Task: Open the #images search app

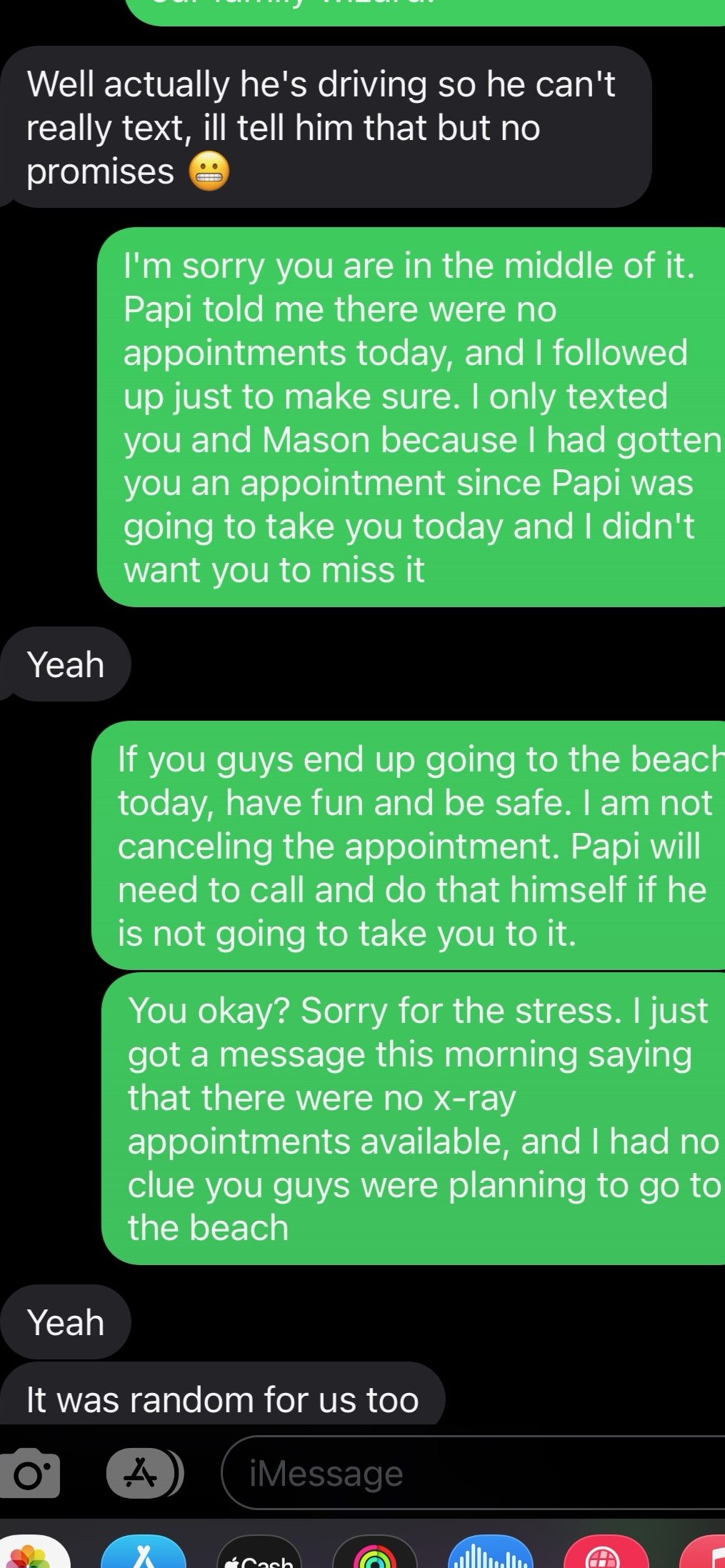Action: (606, 1554)
